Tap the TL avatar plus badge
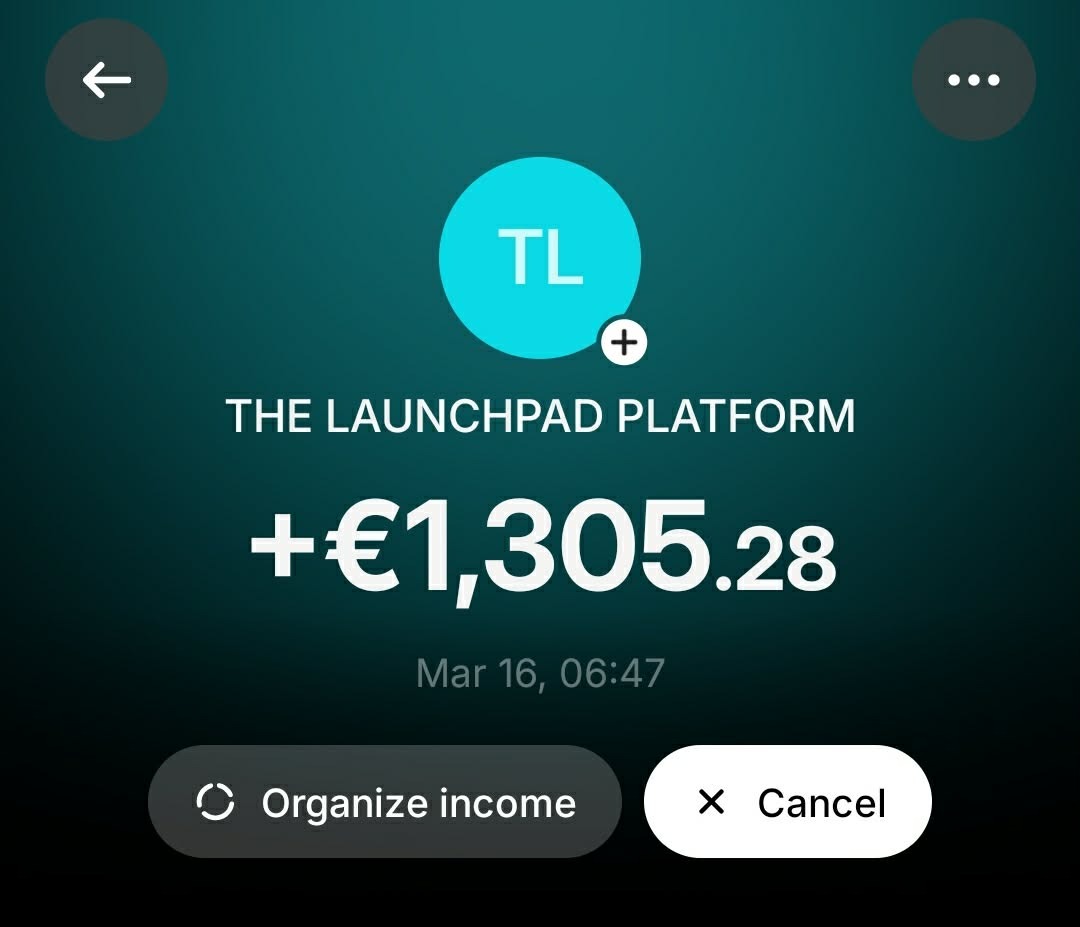Viewport: 1080px width, 927px height. tap(624, 342)
